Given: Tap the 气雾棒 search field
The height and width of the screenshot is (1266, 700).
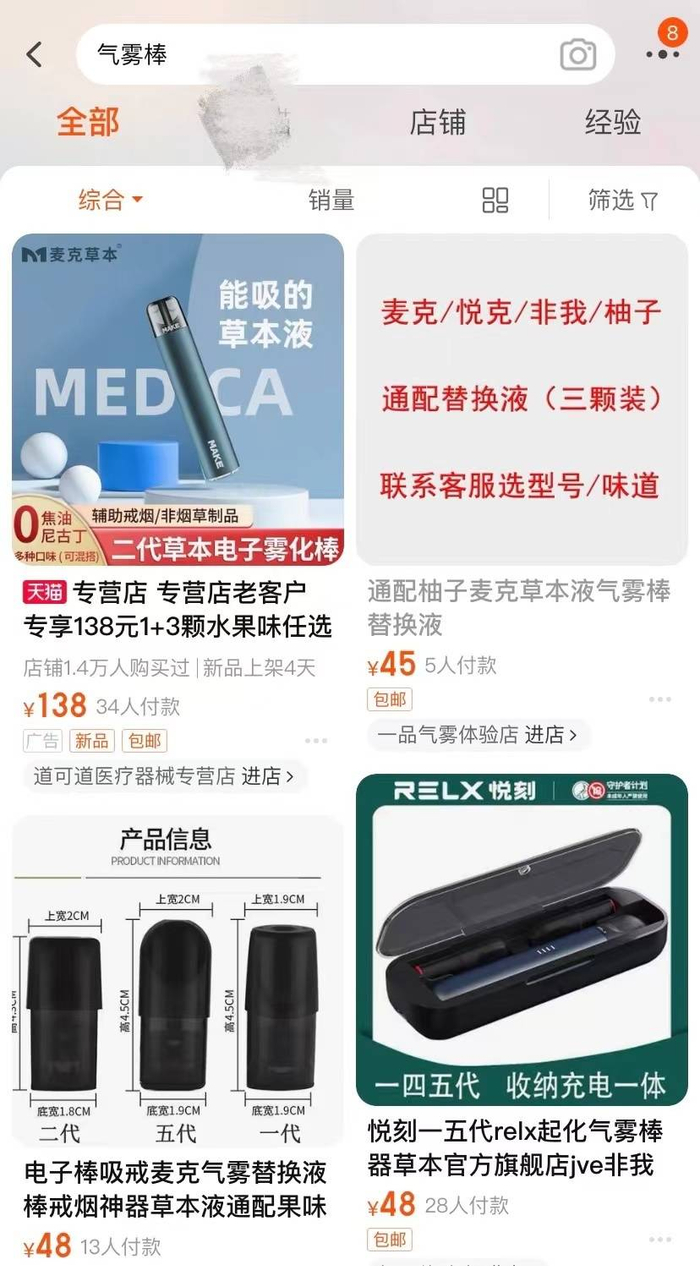Looking at the screenshot, I should point(320,55).
